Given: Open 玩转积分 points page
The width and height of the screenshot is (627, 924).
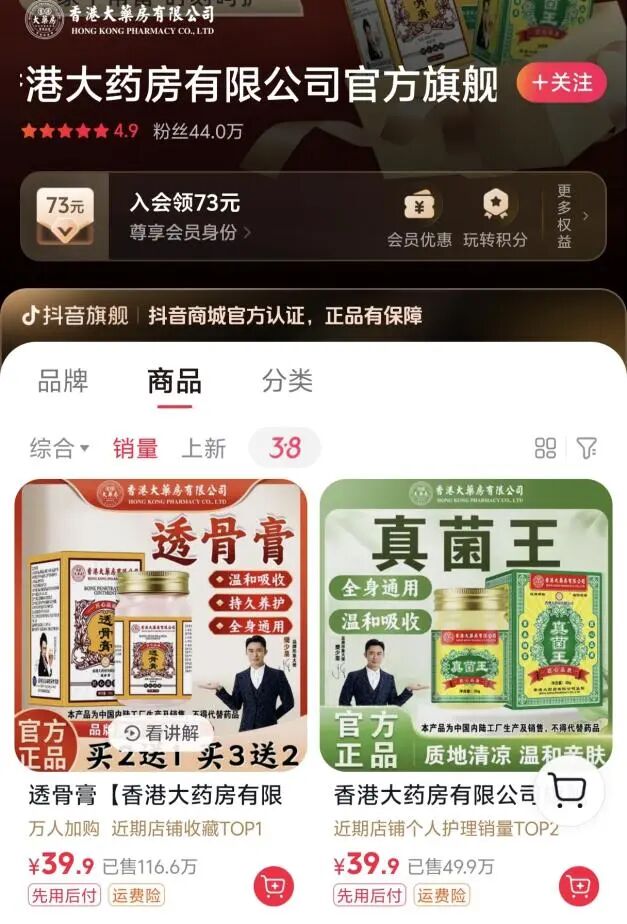Looking at the screenshot, I should [x=494, y=217].
